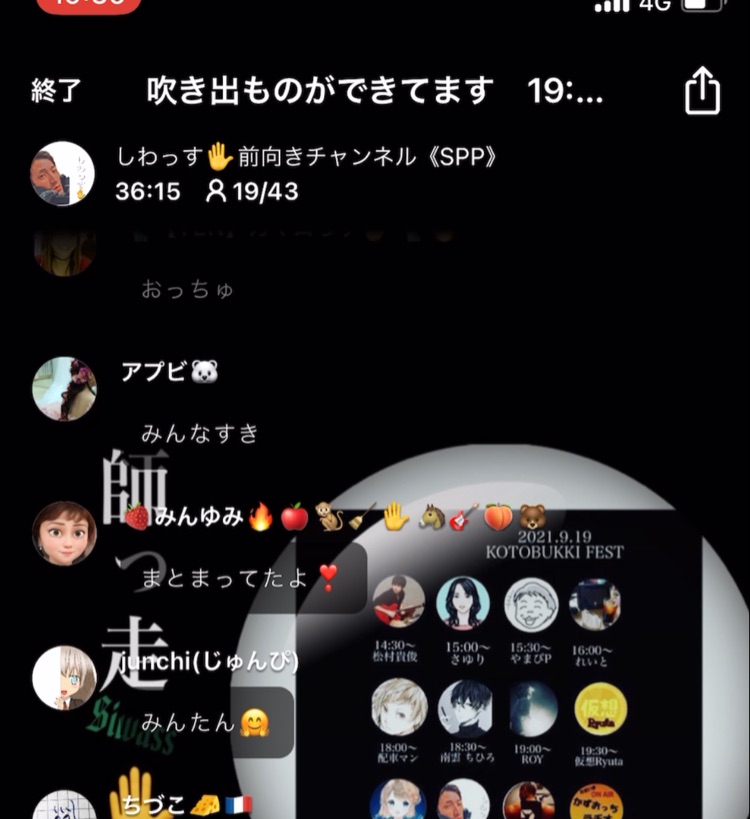
Task: Open host しわっす's profile picture
Action: tap(63, 173)
